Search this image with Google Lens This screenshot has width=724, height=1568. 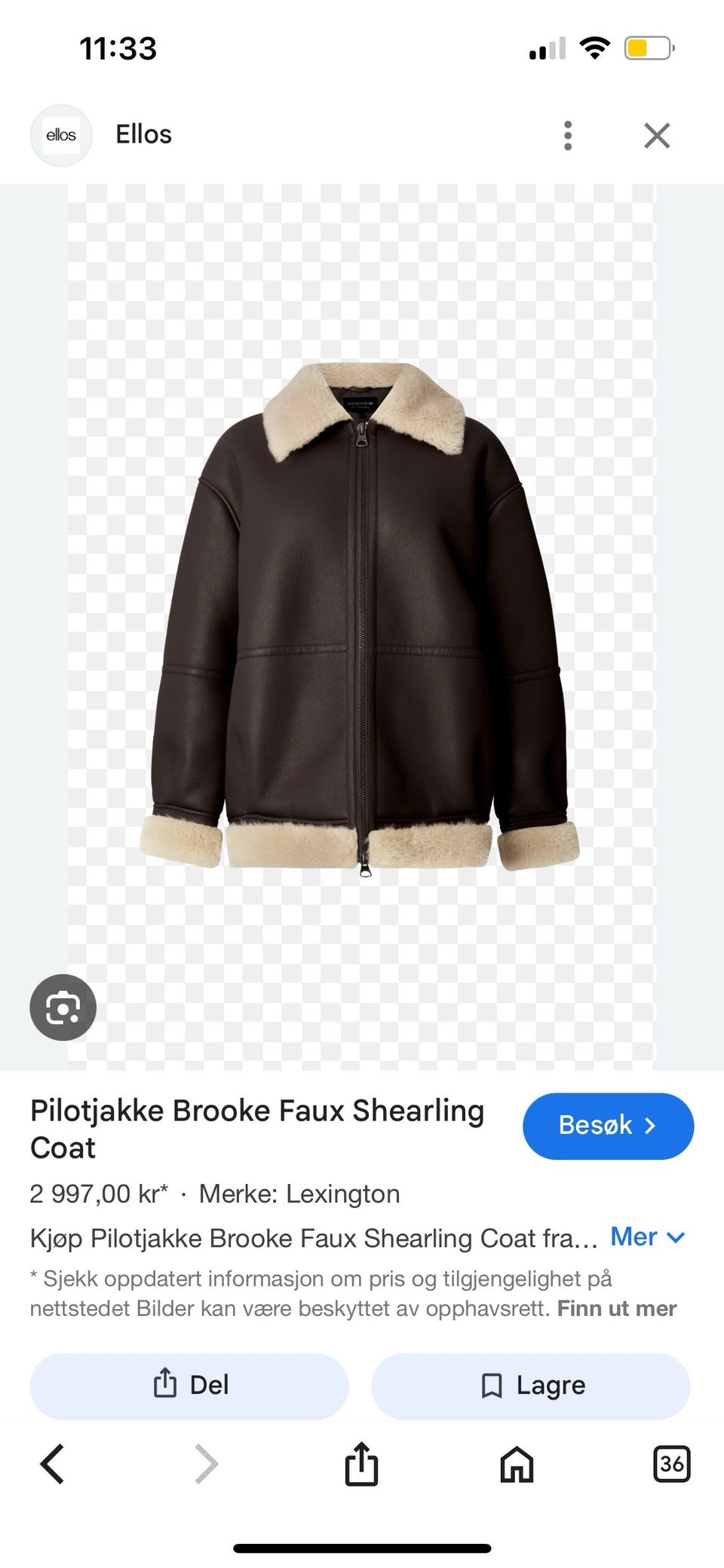[x=63, y=1007]
